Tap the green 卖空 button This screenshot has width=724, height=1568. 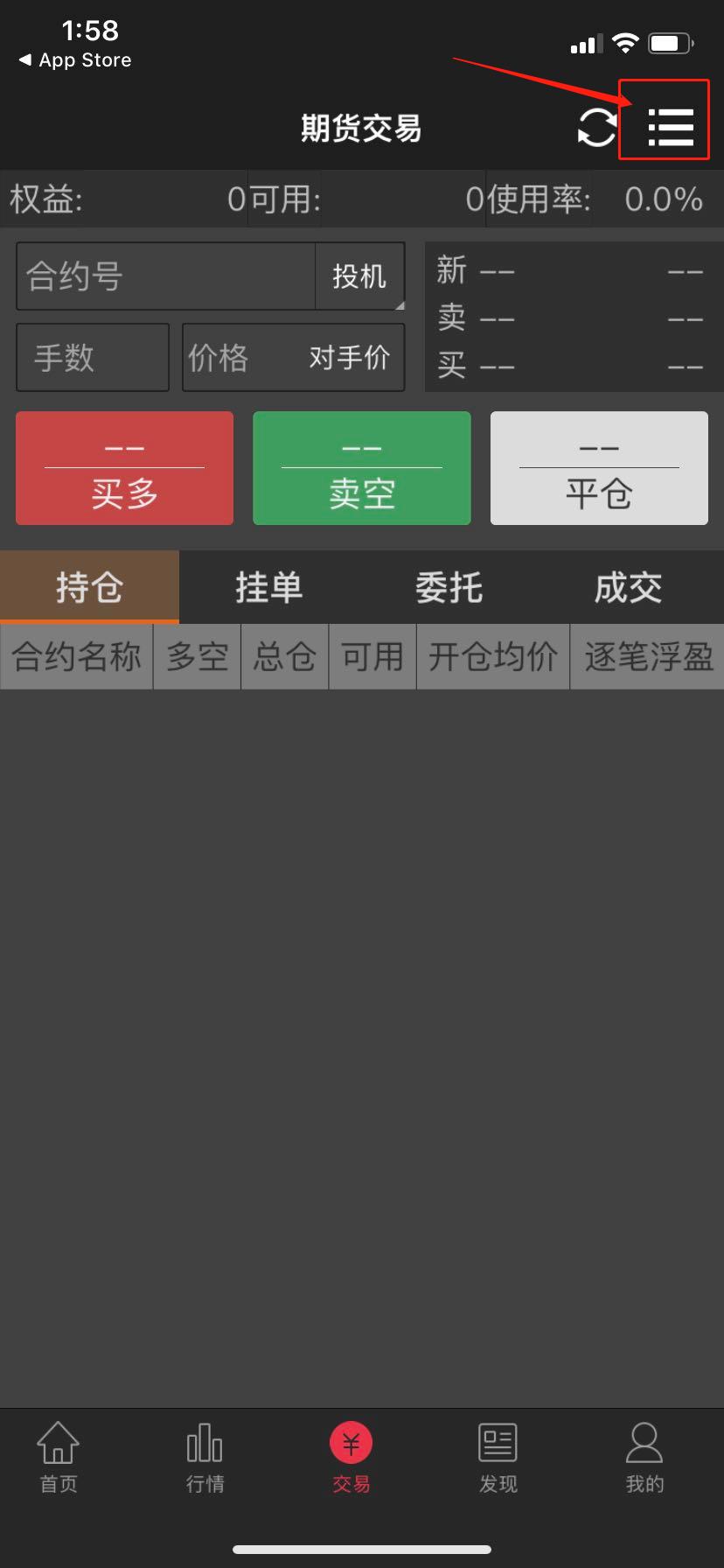click(x=362, y=469)
